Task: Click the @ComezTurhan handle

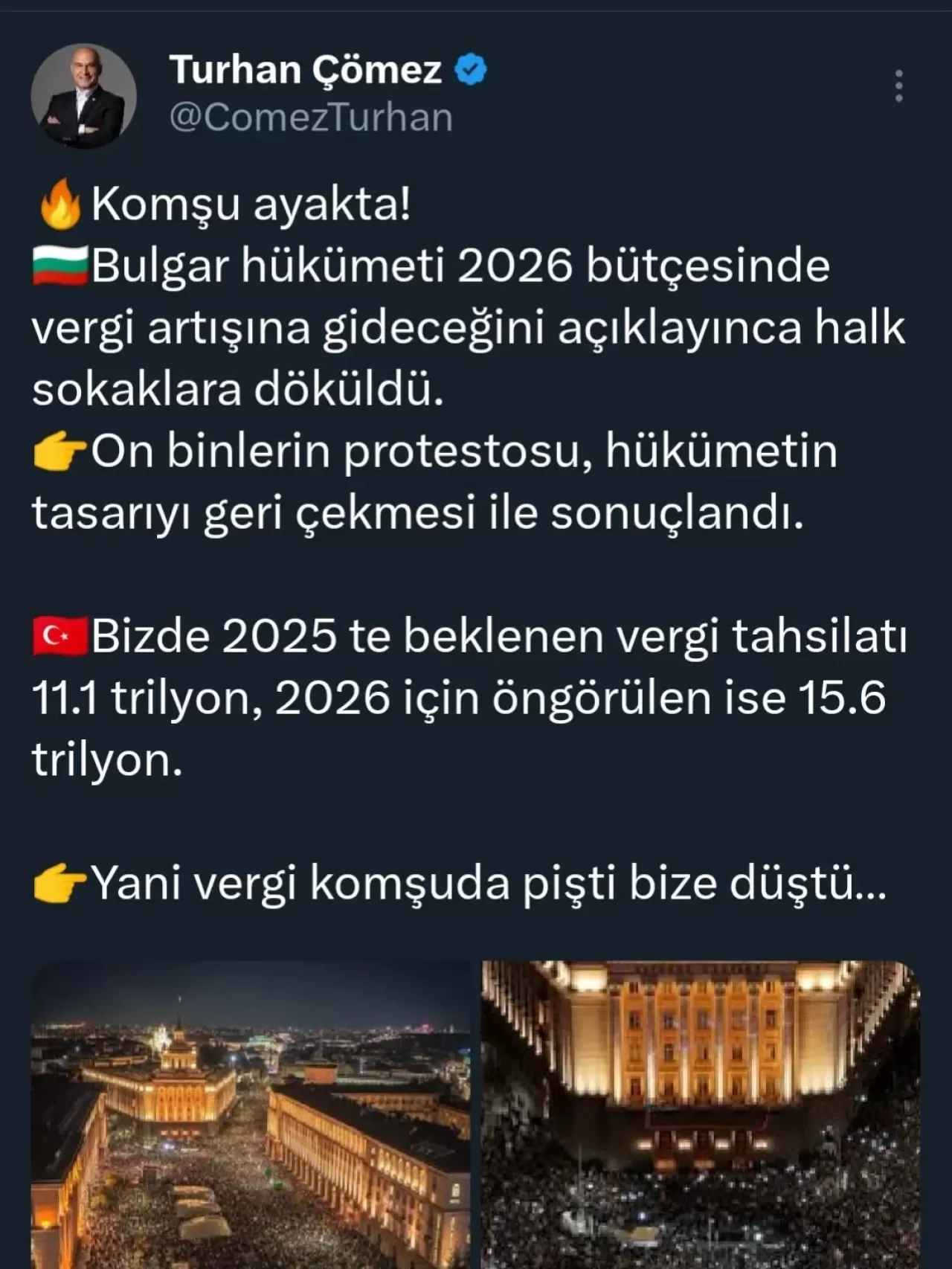Action: coord(311,114)
